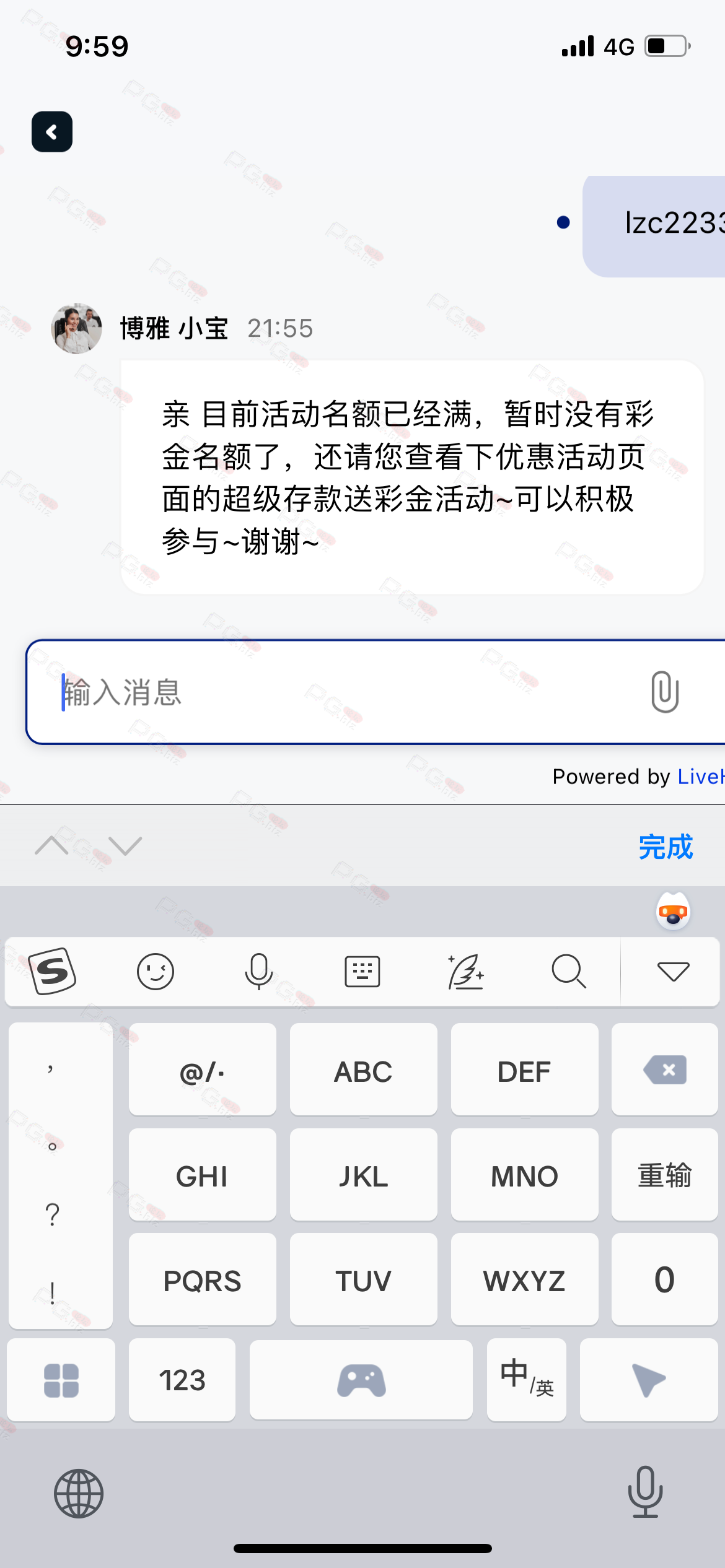Viewport: 725px width, 1568px height.
Task: Go back using the arrow button
Action: (52, 132)
